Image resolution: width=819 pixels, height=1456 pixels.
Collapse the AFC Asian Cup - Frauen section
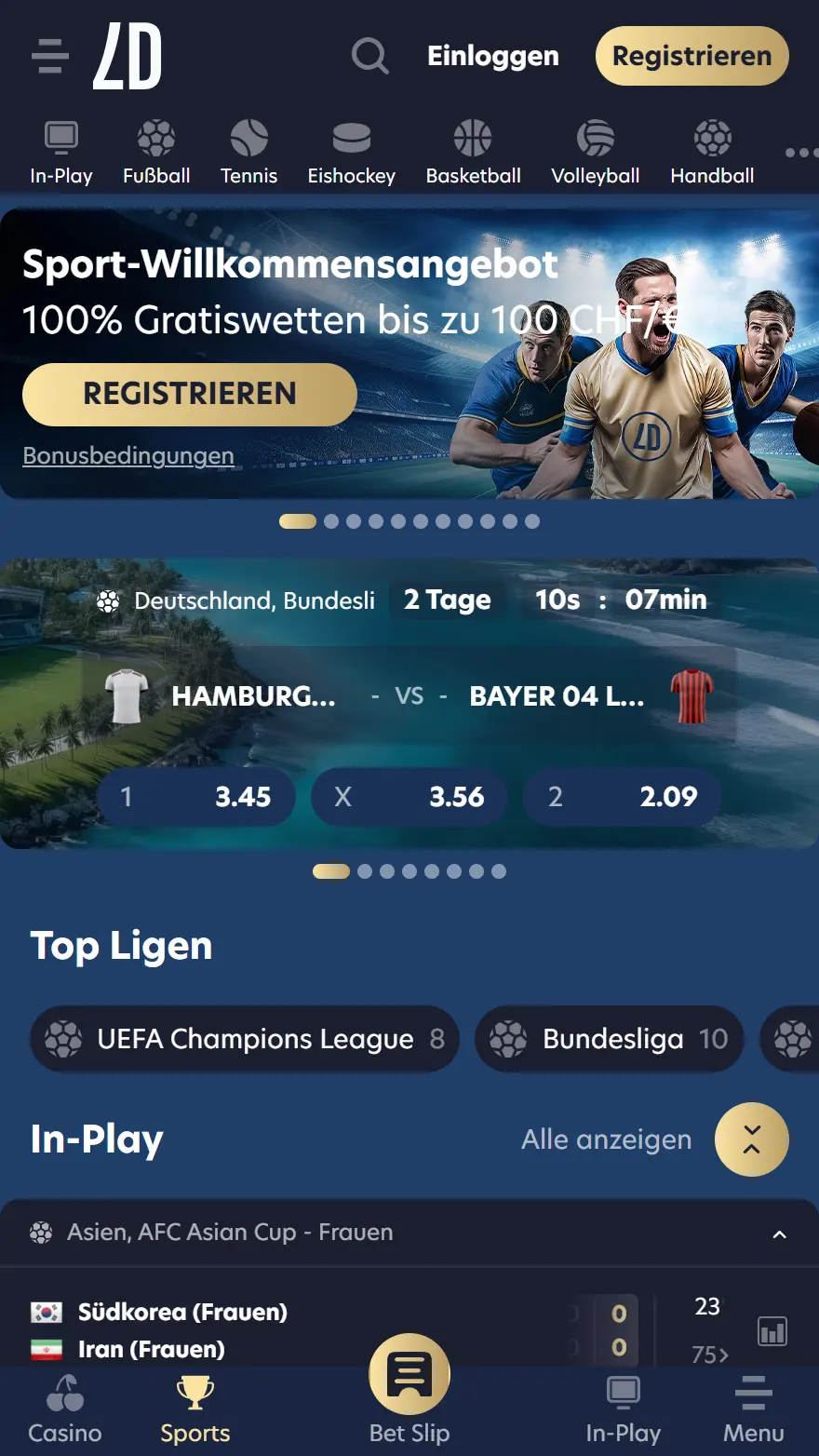click(x=780, y=1233)
